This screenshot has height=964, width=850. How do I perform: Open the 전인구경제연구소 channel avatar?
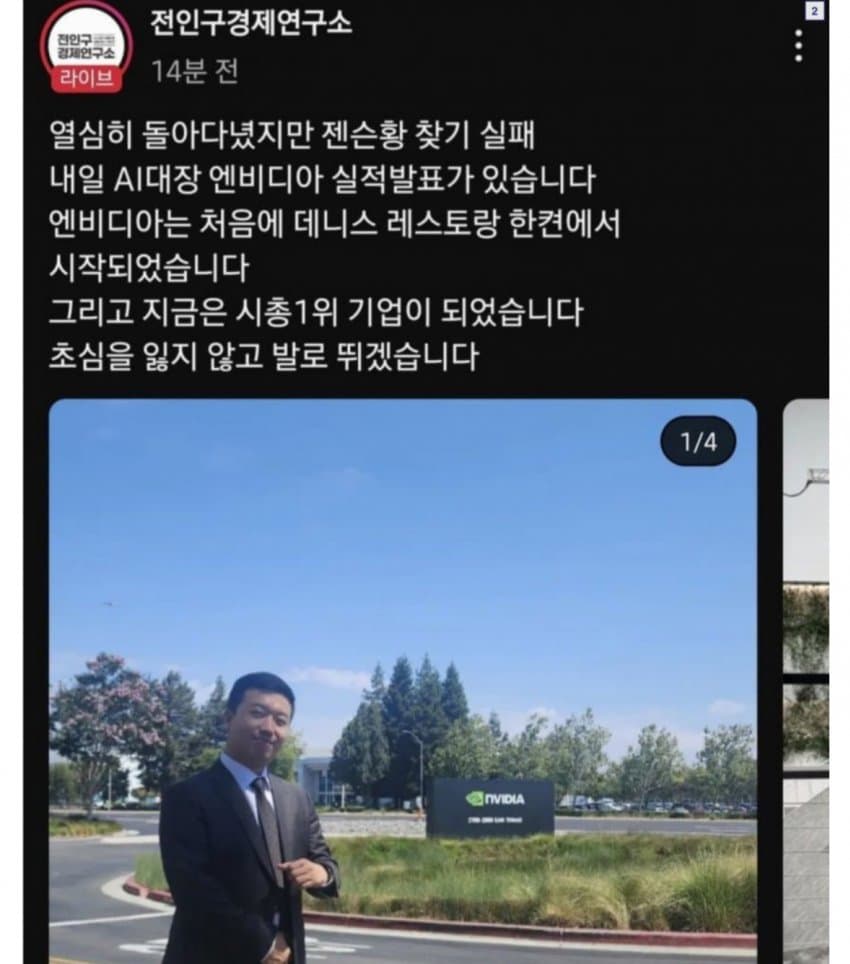click(x=85, y=45)
